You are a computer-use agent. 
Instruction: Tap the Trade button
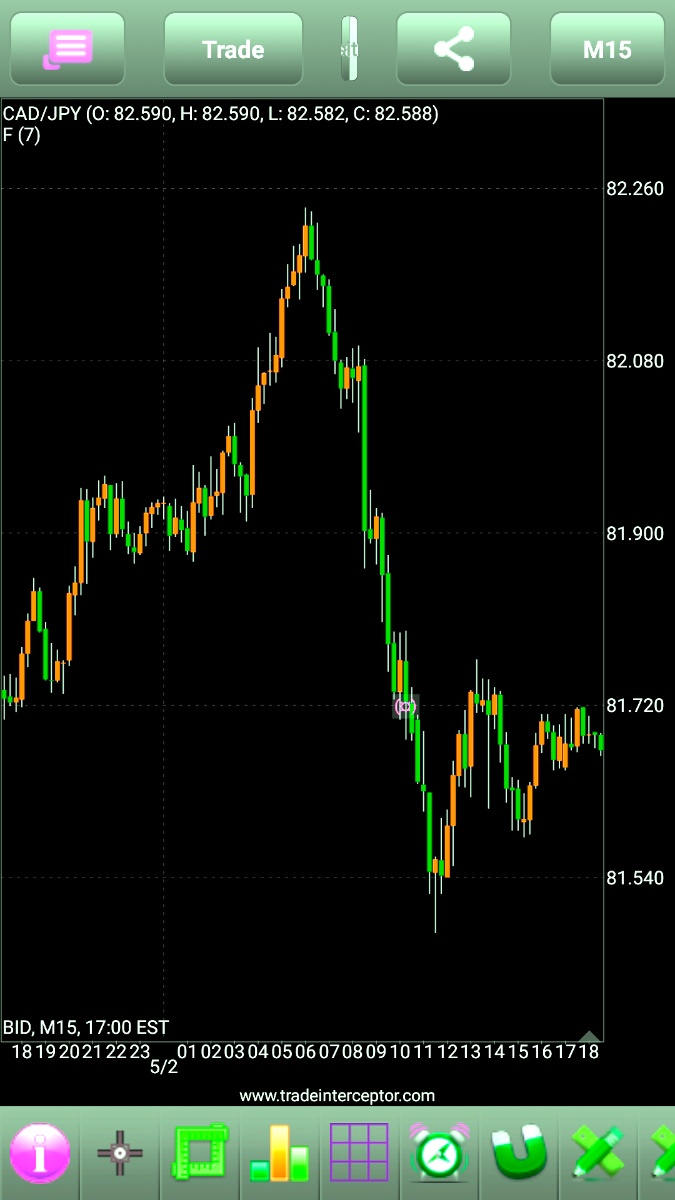click(x=233, y=49)
